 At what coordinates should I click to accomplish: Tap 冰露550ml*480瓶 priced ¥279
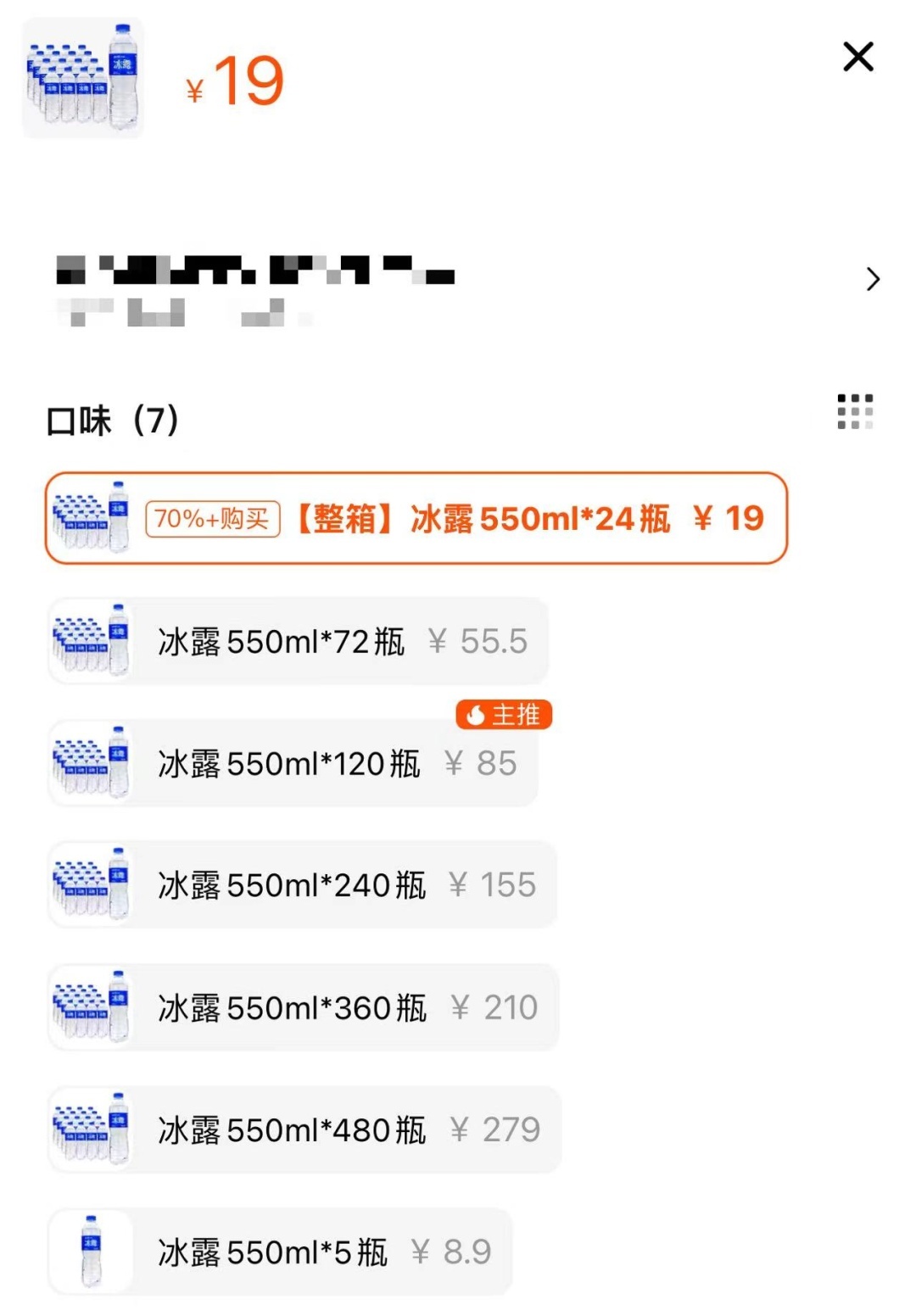pyautogui.click(x=304, y=1129)
